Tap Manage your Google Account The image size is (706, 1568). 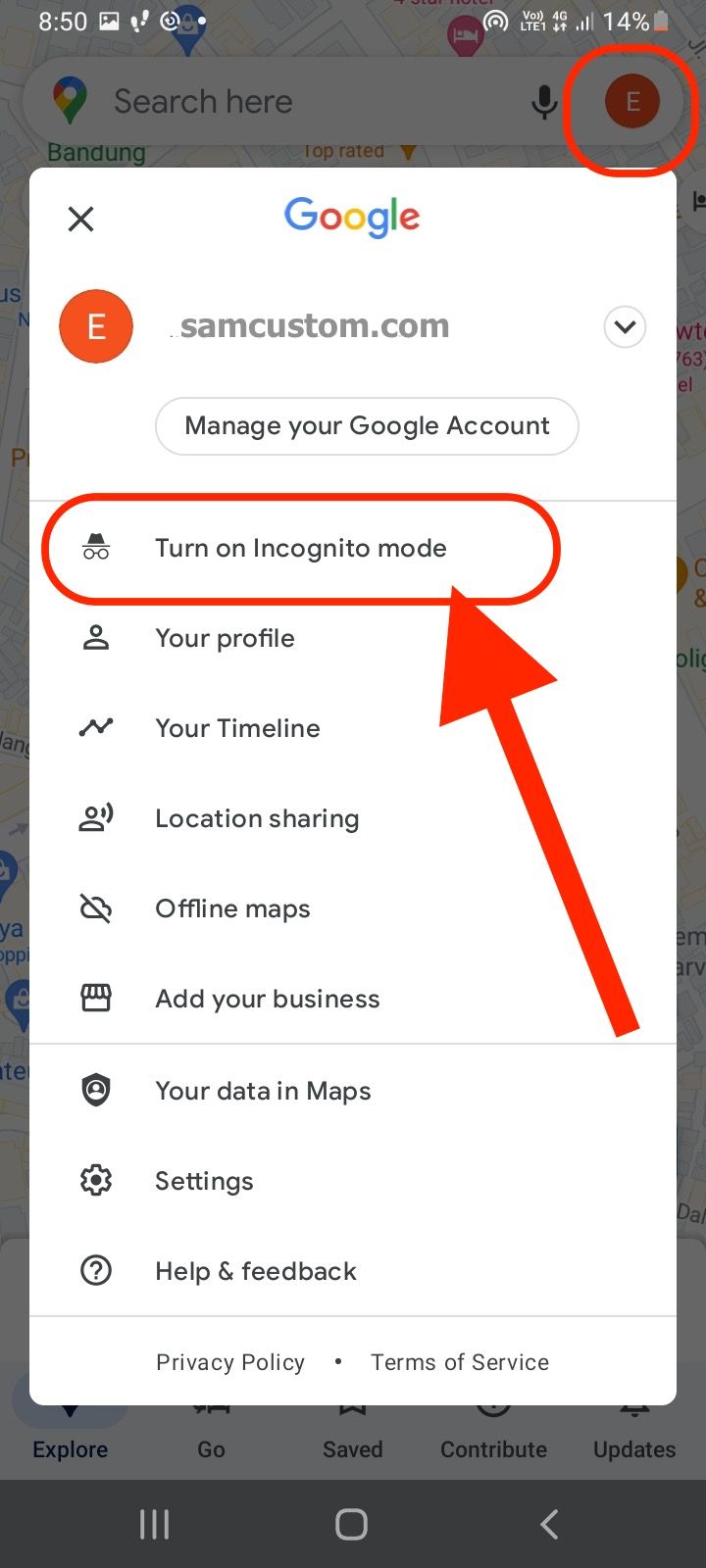[367, 426]
